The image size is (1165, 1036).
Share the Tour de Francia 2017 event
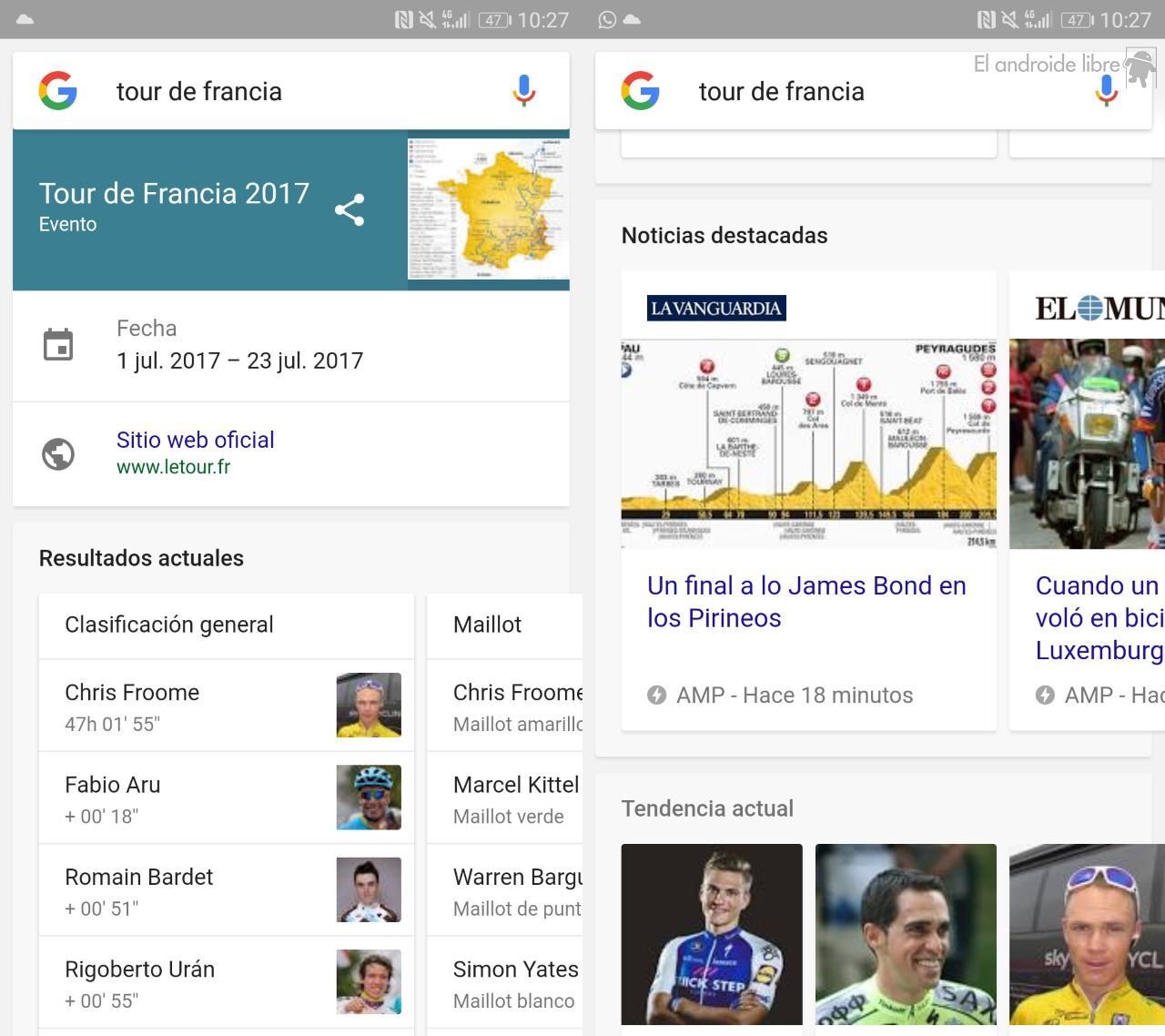pyautogui.click(x=349, y=209)
